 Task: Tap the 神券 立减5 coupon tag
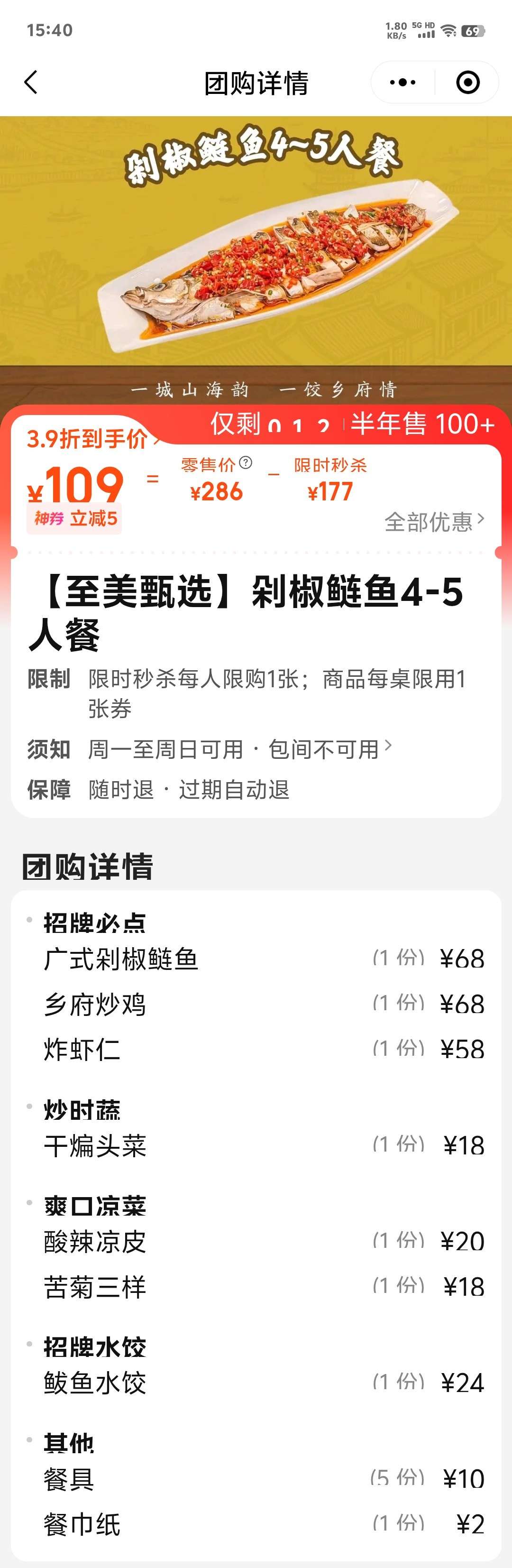click(75, 518)
